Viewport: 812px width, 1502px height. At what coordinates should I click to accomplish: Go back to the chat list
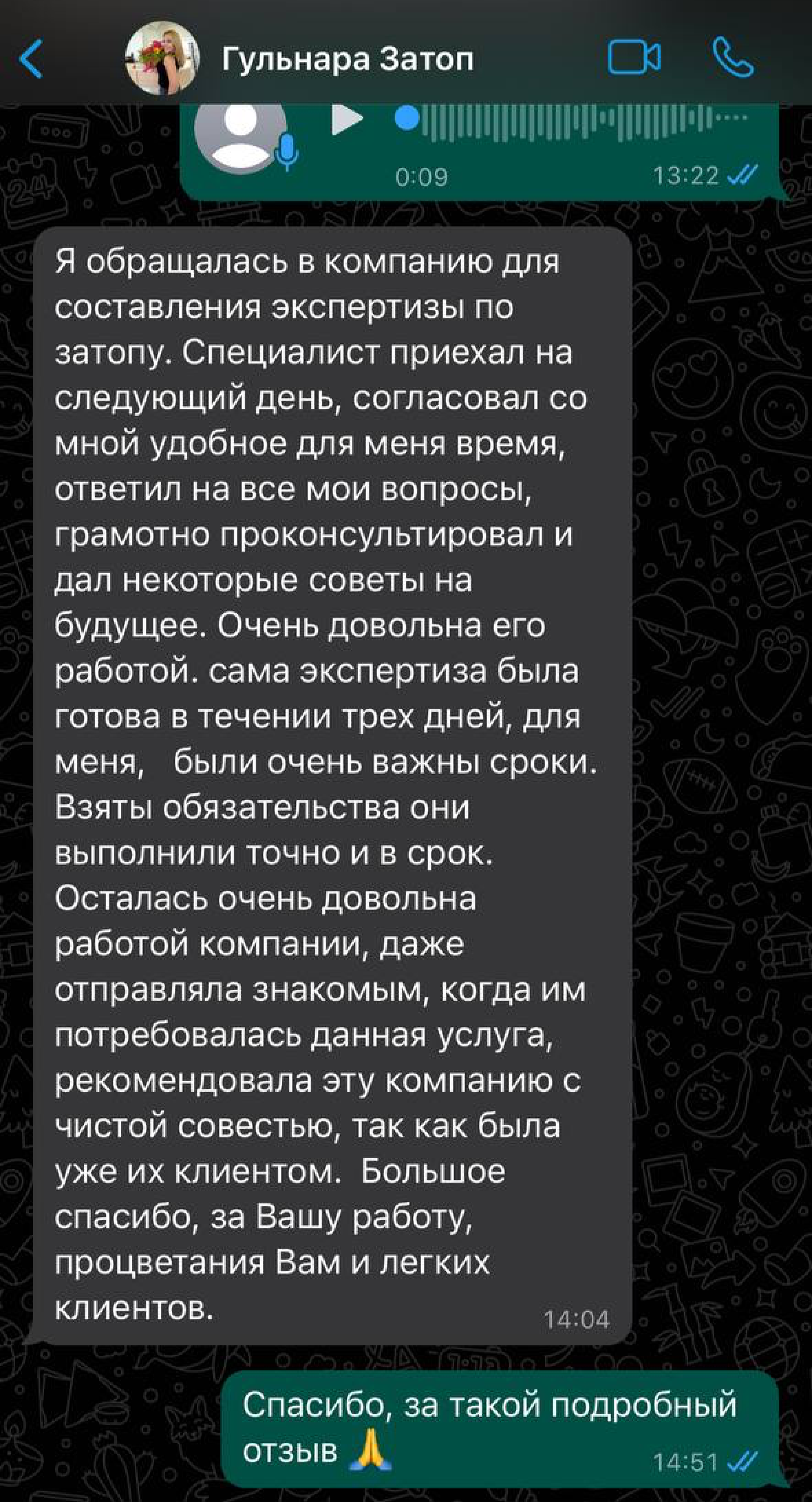point(32,59)
